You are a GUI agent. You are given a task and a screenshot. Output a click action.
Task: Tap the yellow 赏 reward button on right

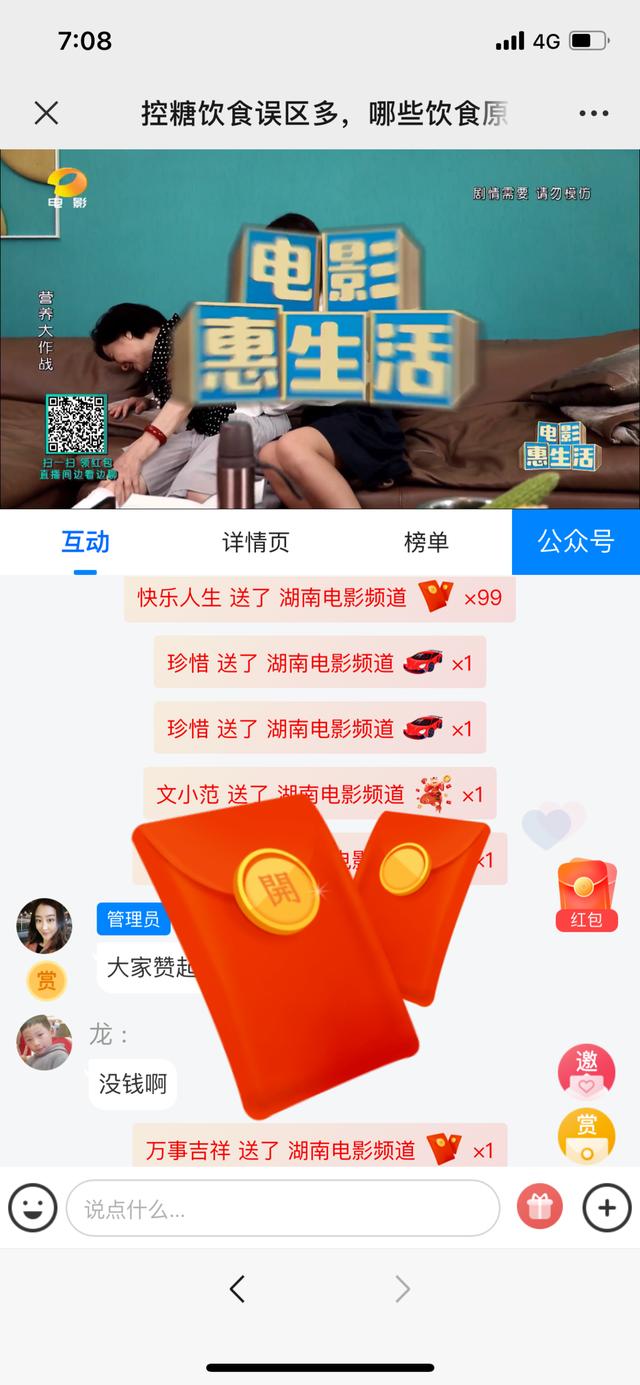tap(586, 1137)
